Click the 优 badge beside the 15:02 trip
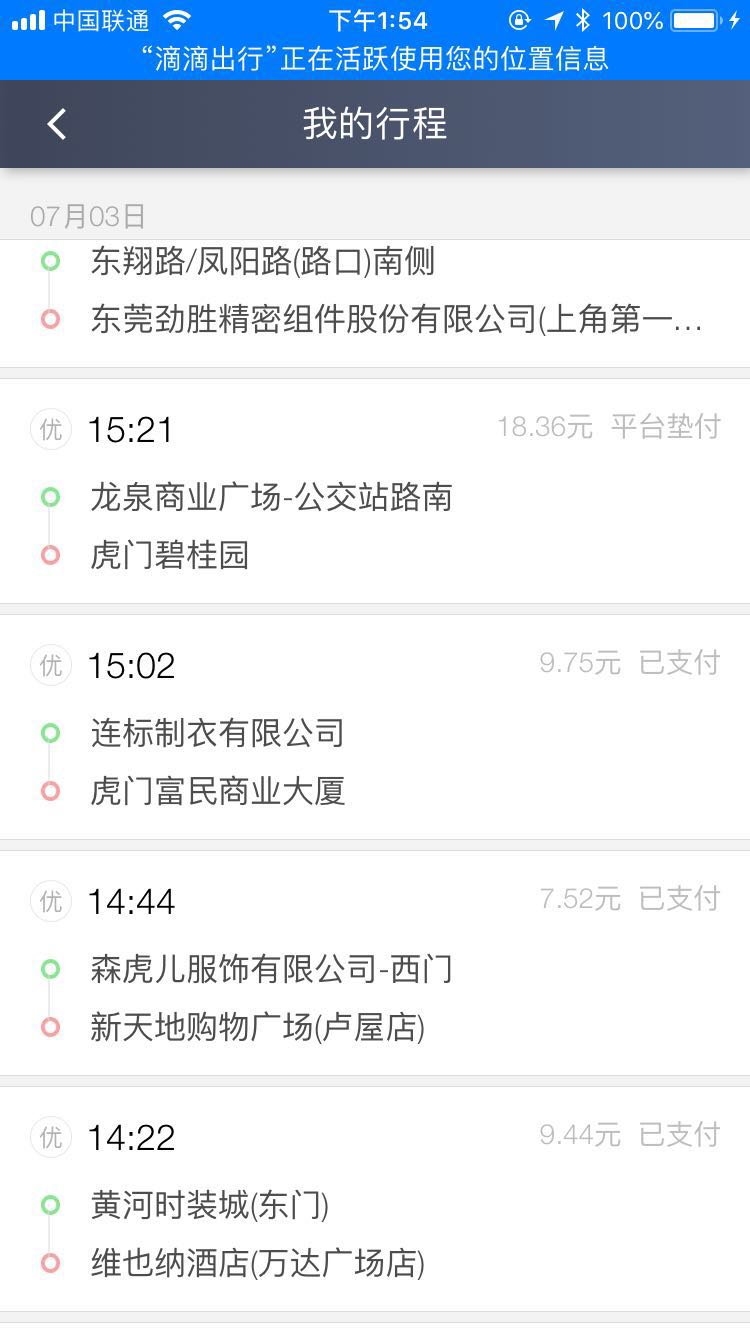The width and height of the screenshot is (750, 1334). pyautogui.click(x=51, y=665)
